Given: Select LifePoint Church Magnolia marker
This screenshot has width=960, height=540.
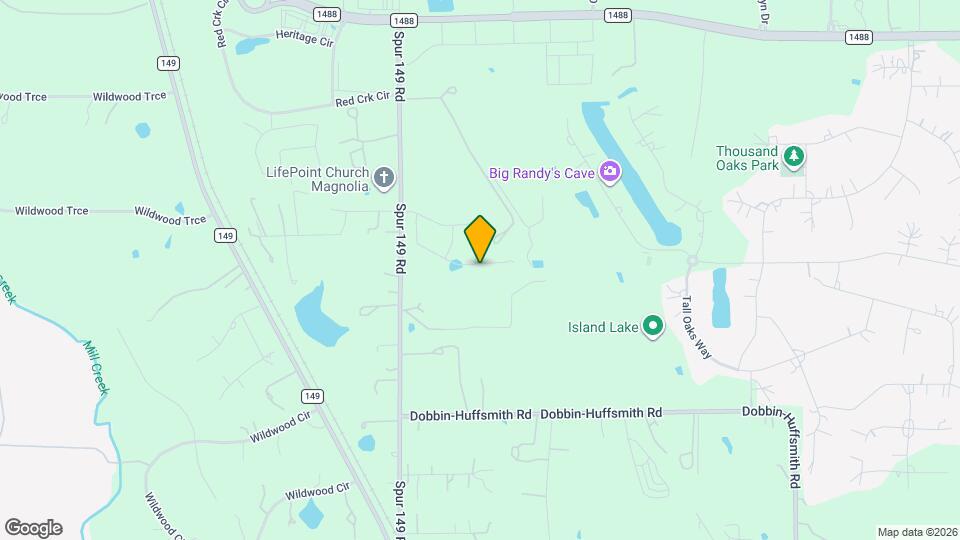Looking at the screenshot, I should [x=384, y=179].
